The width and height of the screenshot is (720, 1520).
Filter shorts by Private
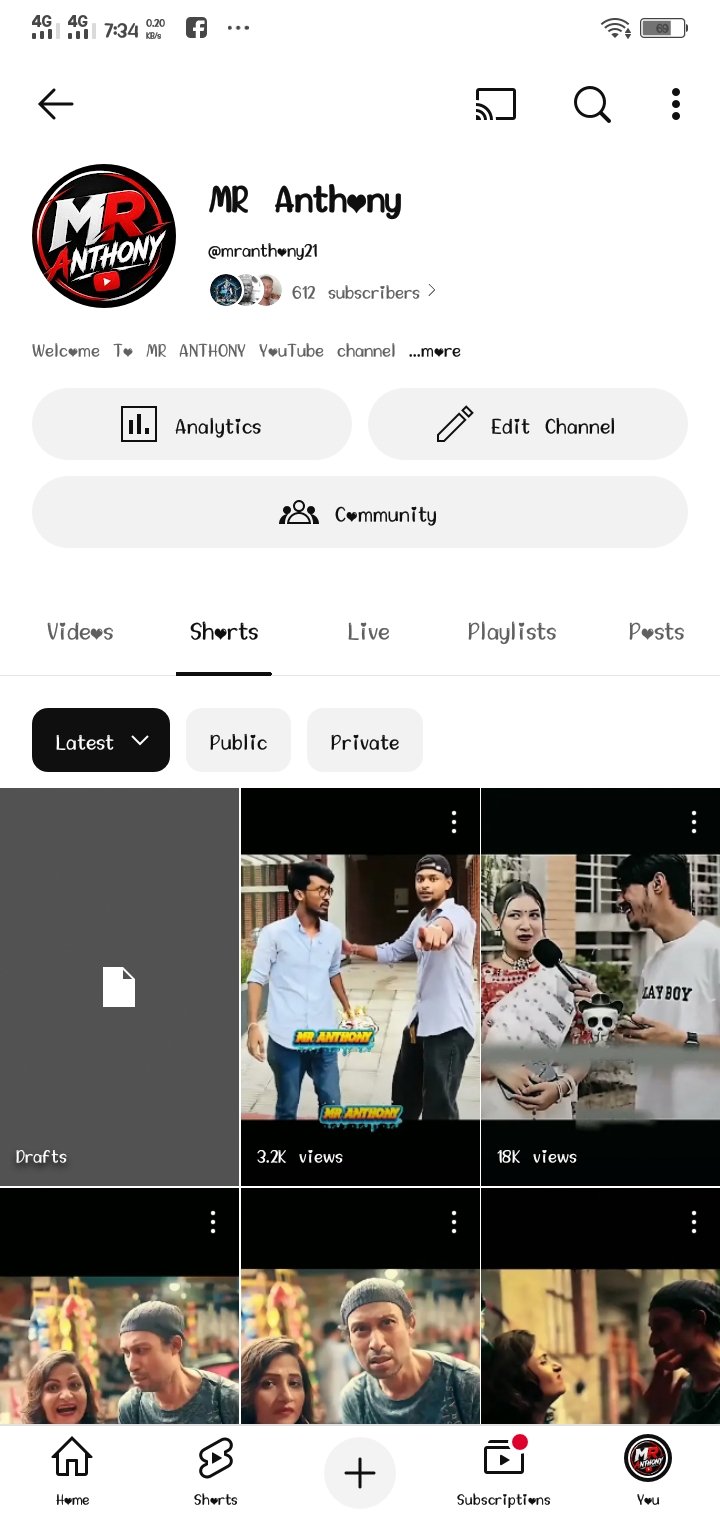tap(365, 740)
